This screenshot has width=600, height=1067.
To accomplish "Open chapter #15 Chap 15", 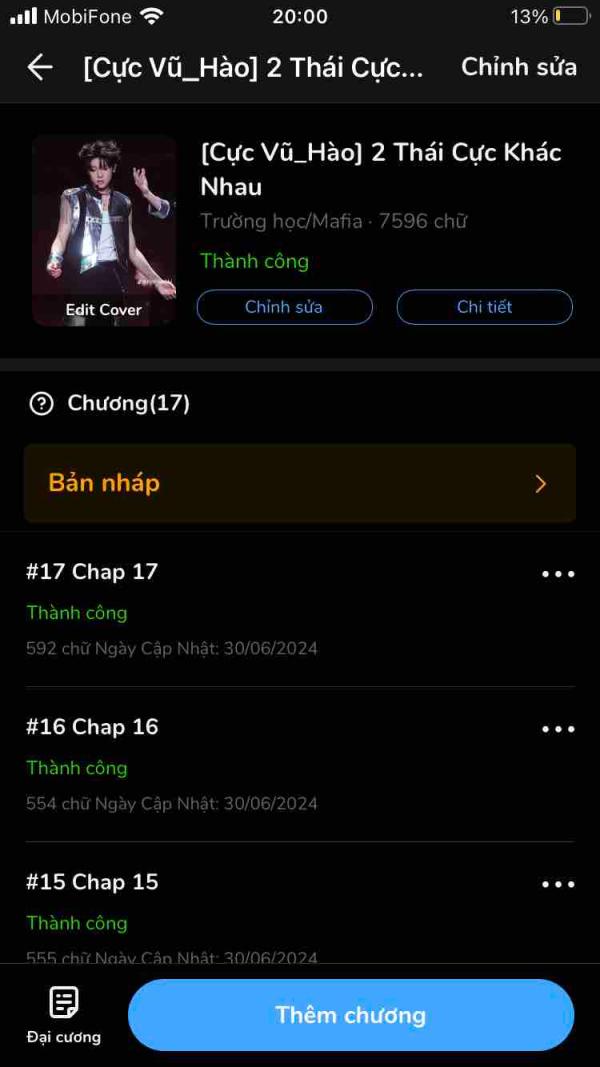I will point(92,882).
